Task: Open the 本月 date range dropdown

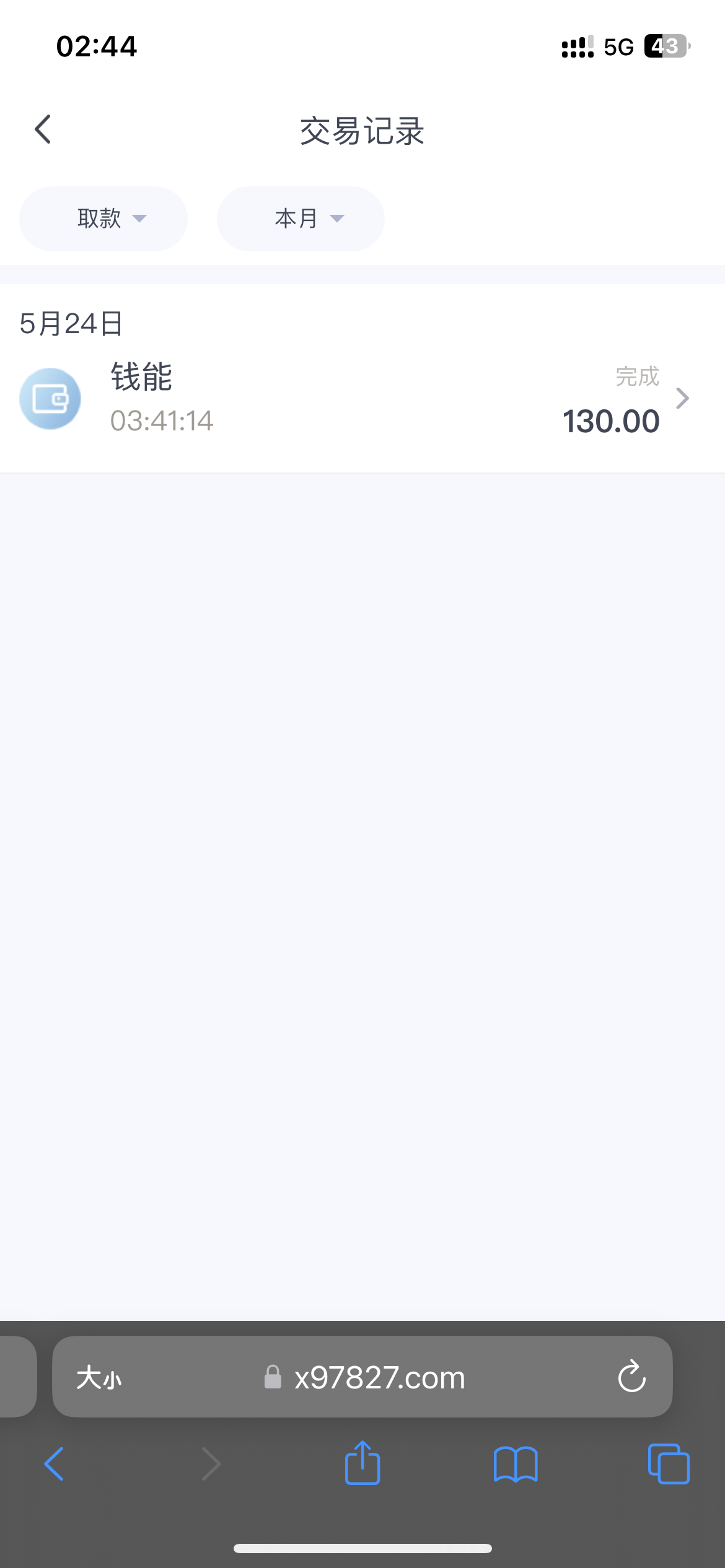Action: (301, 219)
